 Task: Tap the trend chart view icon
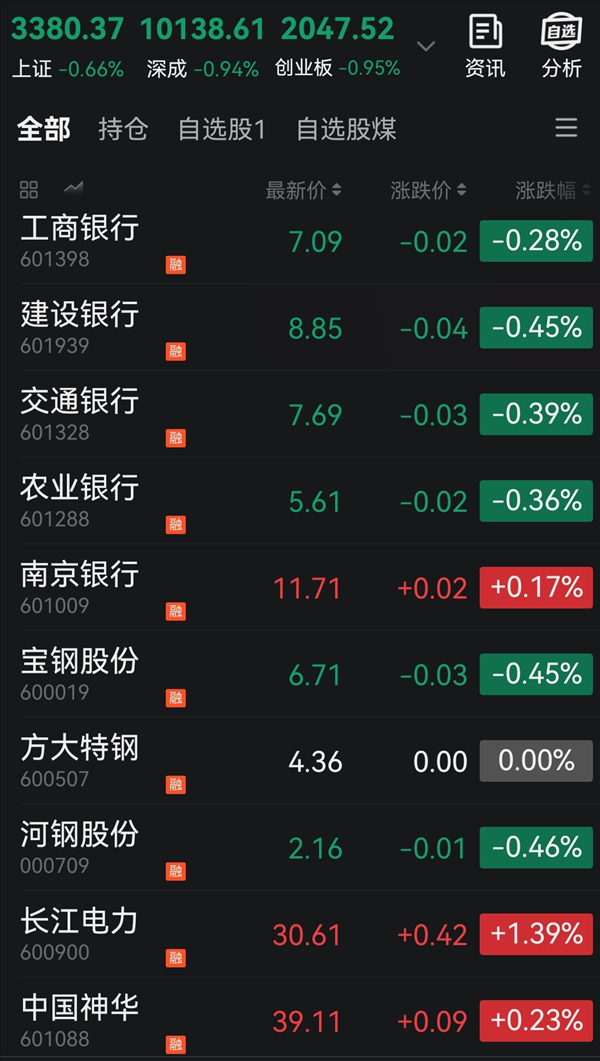tap(73, 188)
